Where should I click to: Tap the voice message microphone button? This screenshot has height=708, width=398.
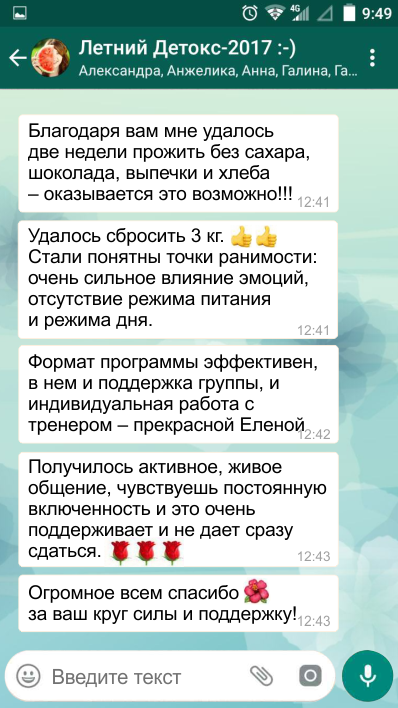click(x=367, y=676)
